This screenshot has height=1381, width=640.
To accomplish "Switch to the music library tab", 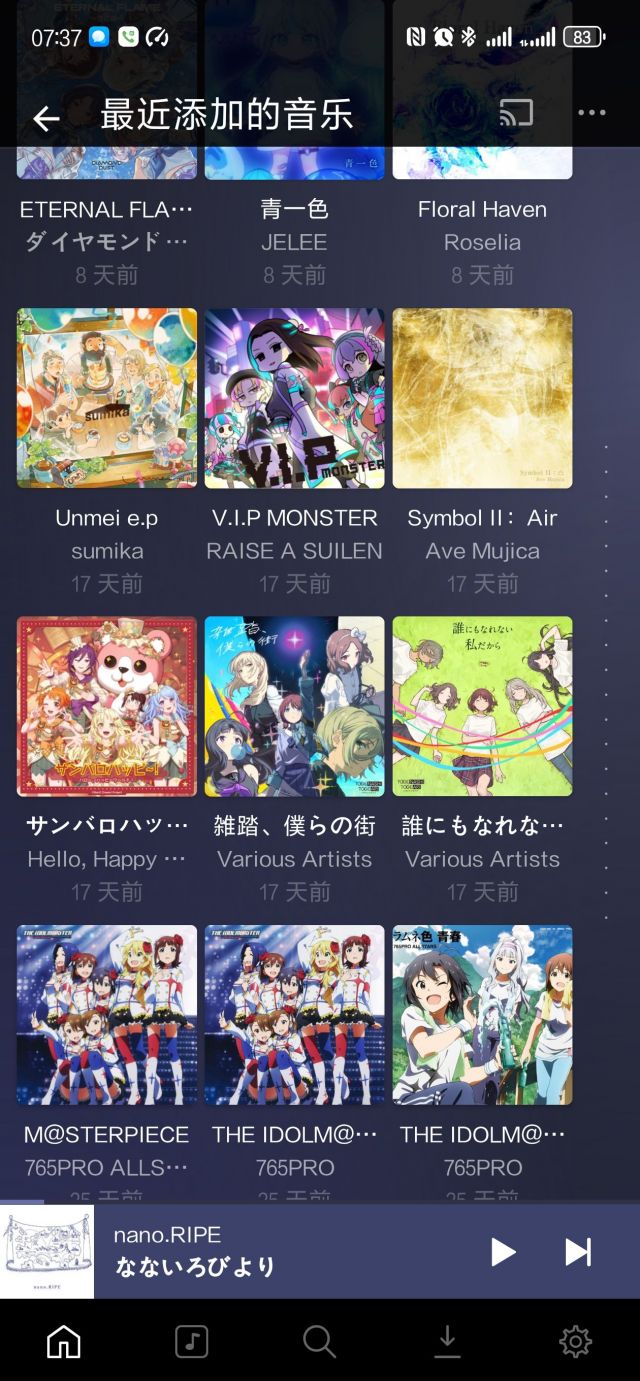I will pyautogui.click(x=192, y=1341).
